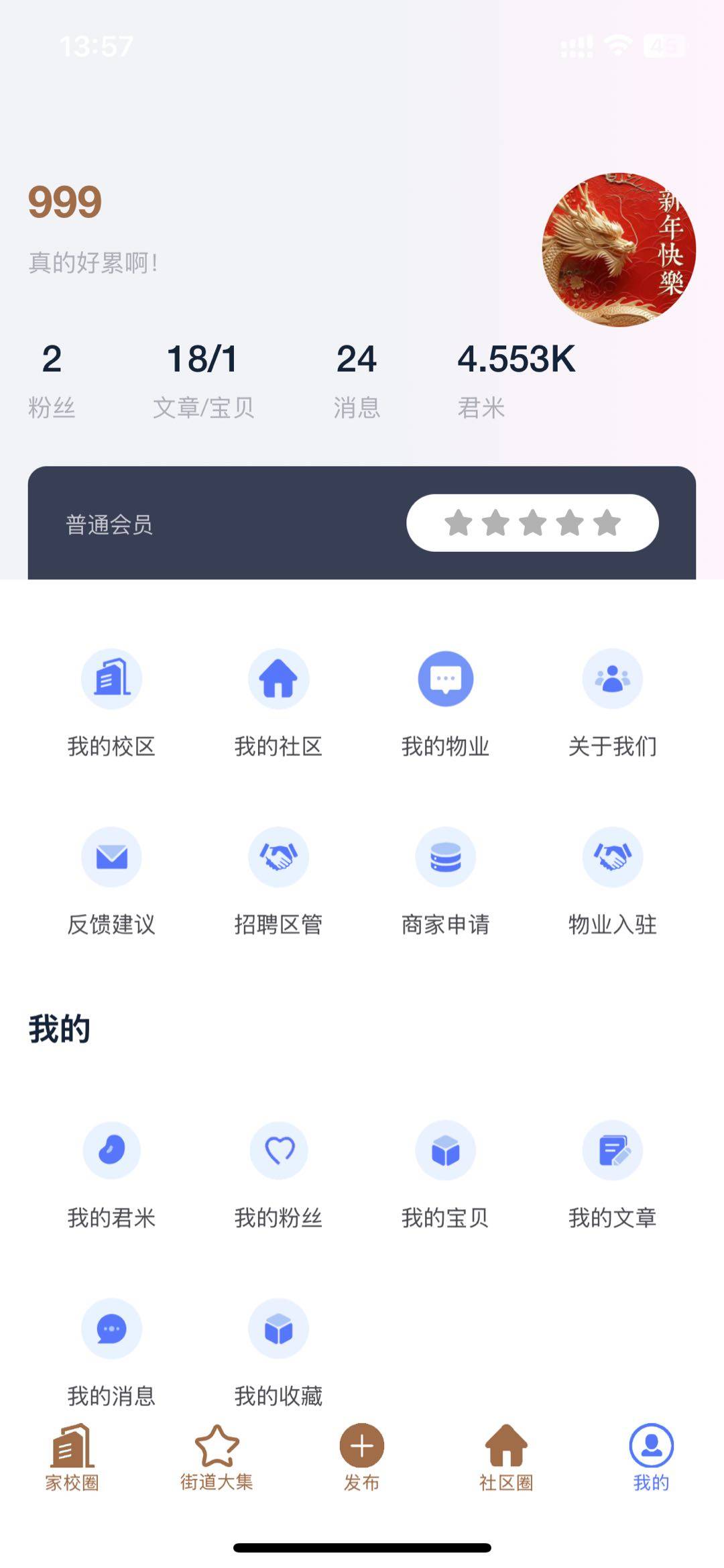Open 我的校区 (My Campus)
724x1568 pixels.
pos(111,679)
